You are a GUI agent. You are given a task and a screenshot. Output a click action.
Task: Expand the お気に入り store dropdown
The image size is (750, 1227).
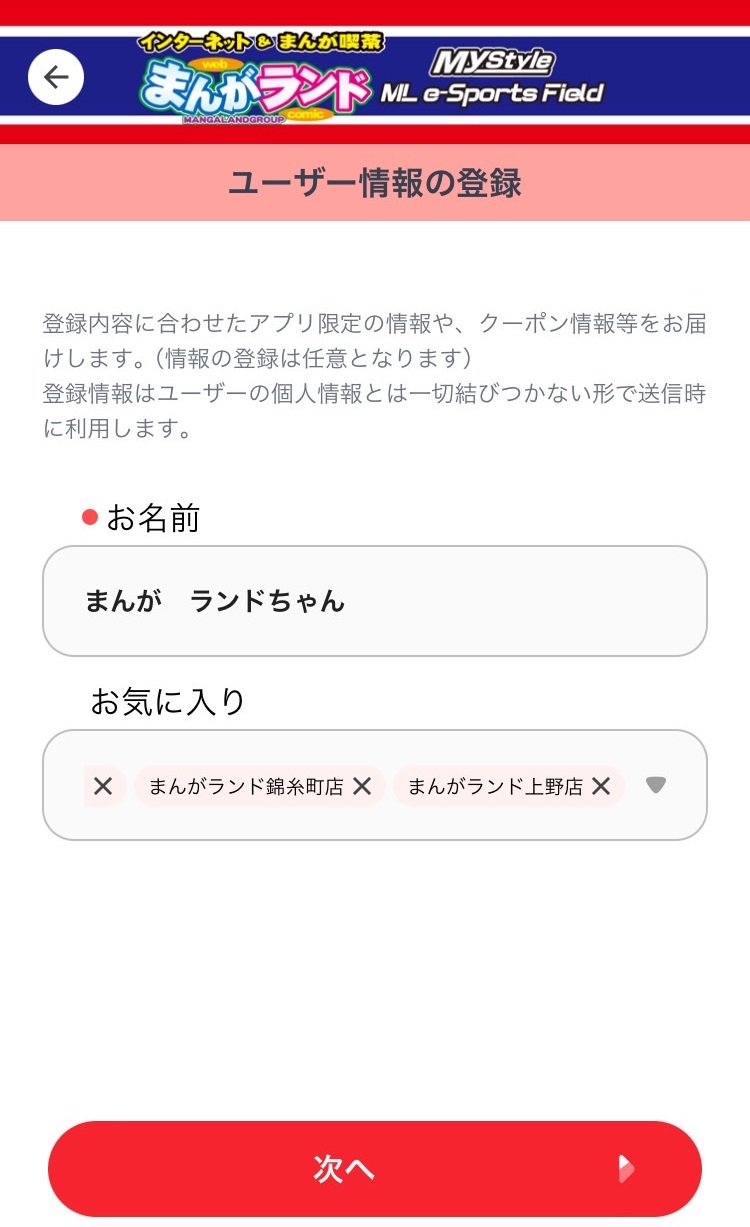[656, 785]
